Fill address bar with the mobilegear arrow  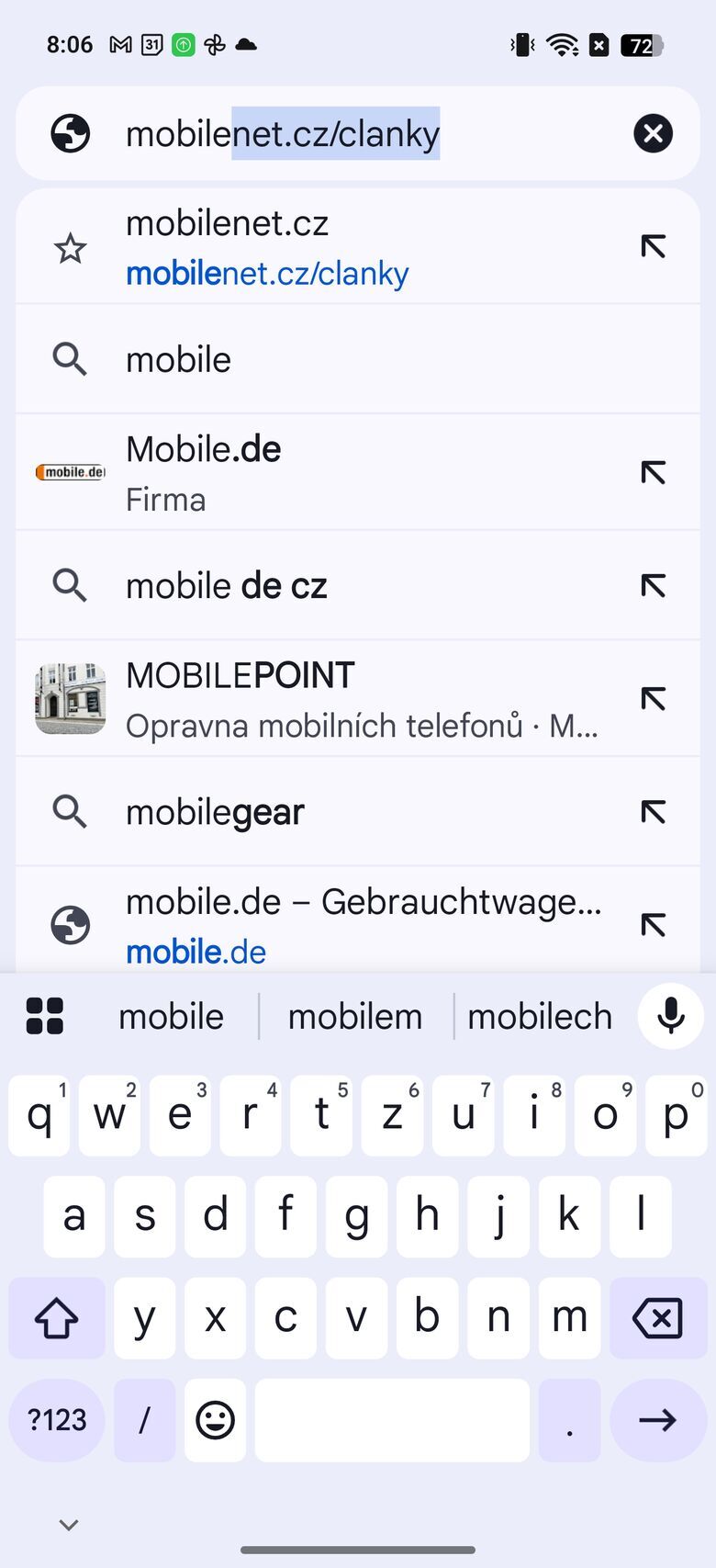653,812
